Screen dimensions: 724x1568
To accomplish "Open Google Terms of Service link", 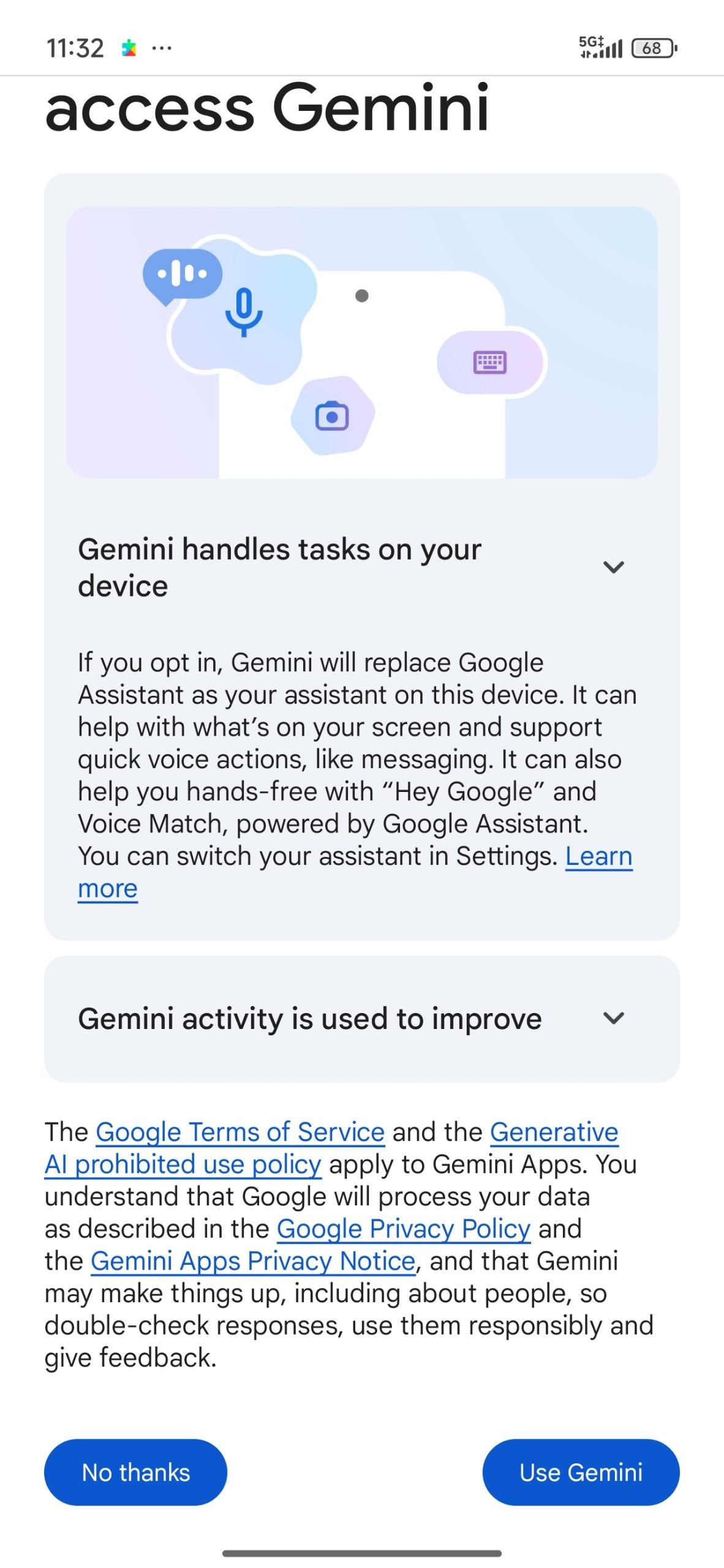I will (x=240, y=1132).
